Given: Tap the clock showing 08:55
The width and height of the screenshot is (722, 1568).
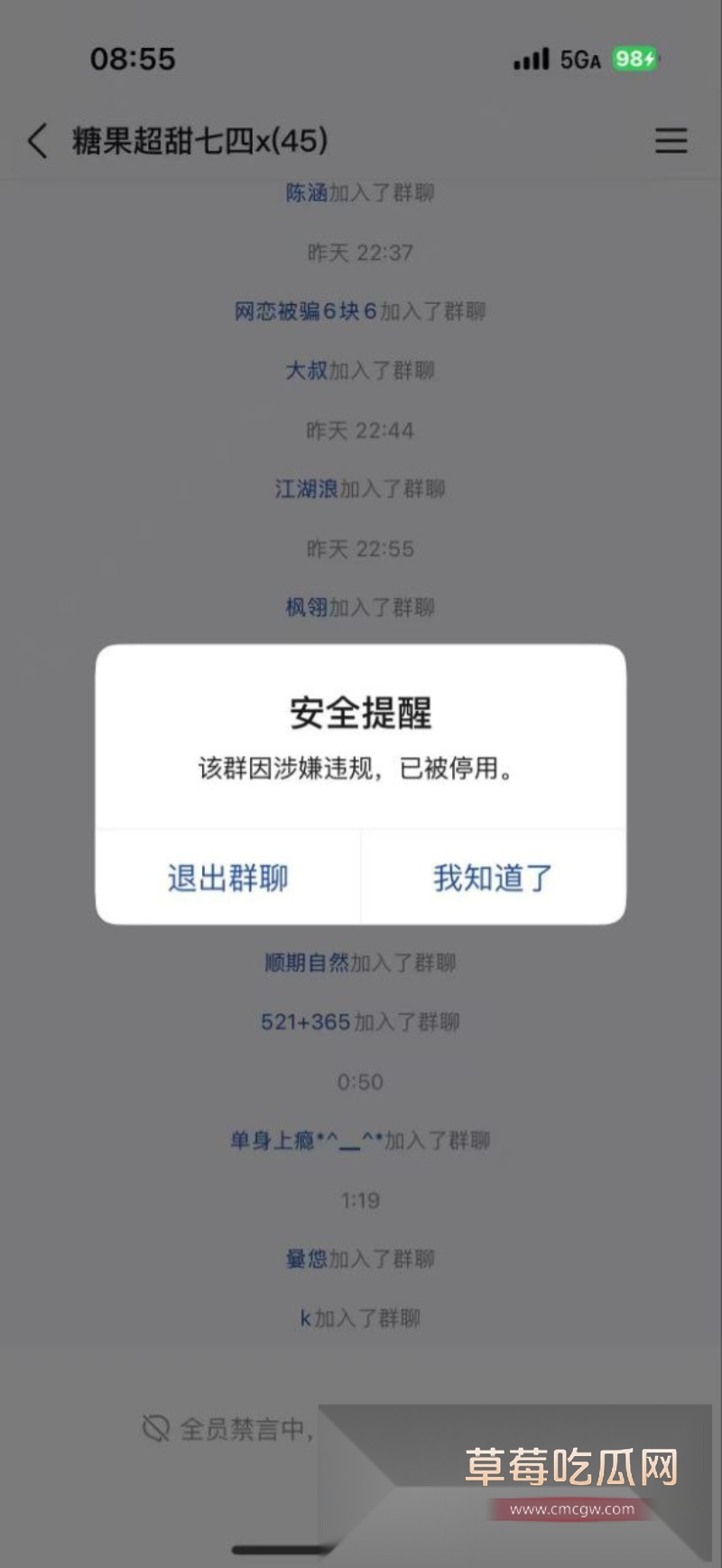Looking at the screenshot, I should pos(132,58).
